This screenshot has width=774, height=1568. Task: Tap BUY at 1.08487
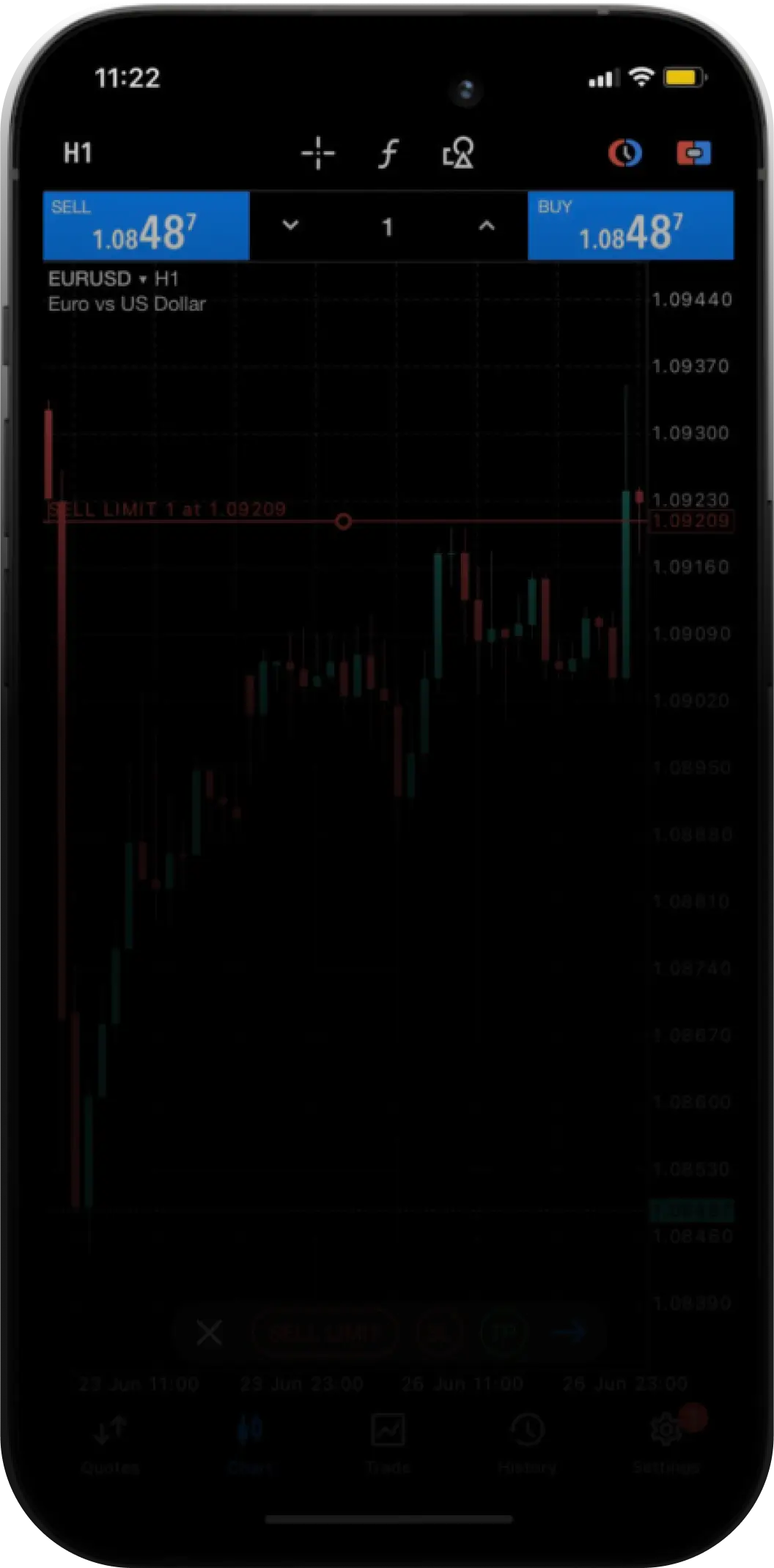630,226
